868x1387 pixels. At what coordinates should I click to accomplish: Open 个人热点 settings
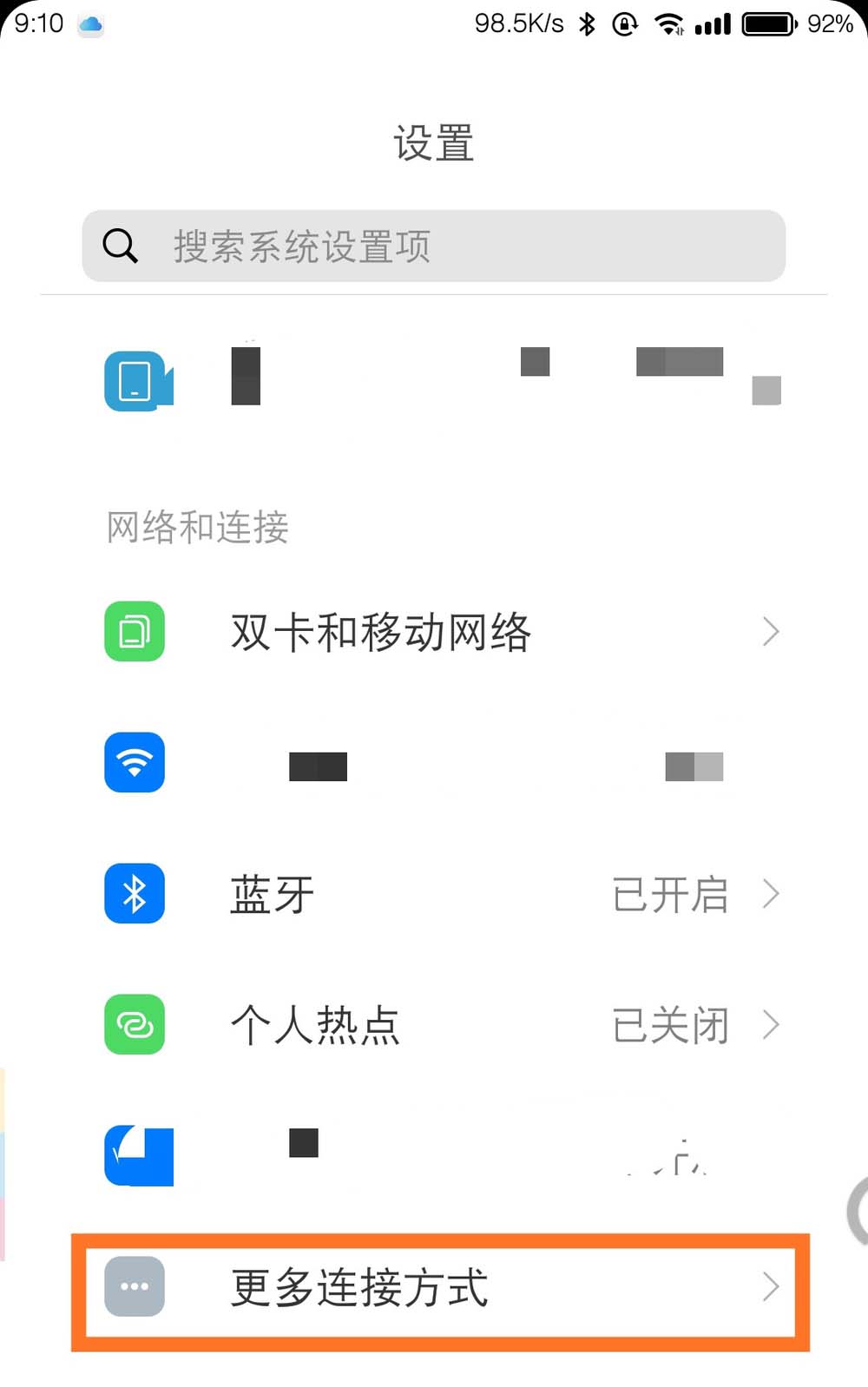click(x=434, y=1025)
